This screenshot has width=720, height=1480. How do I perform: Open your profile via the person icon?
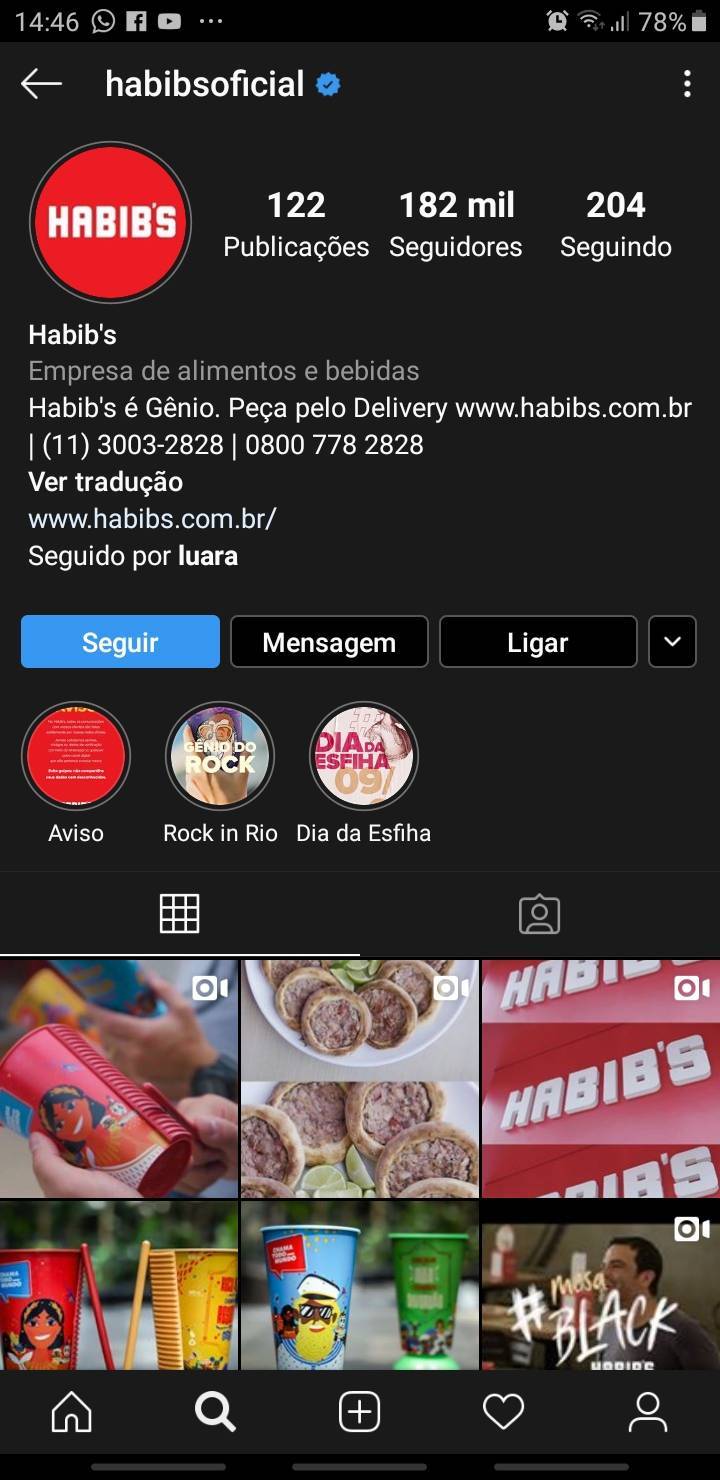click(648, 1412)
